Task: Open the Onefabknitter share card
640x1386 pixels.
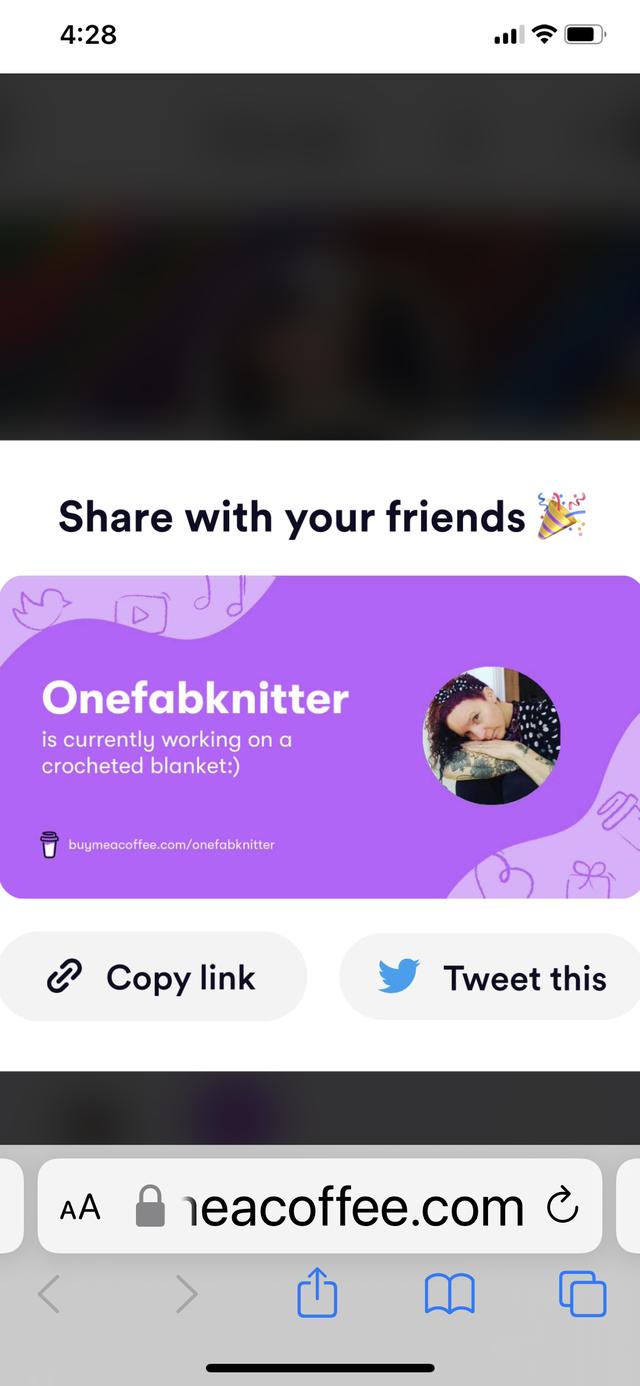Action: pos(320,737)
